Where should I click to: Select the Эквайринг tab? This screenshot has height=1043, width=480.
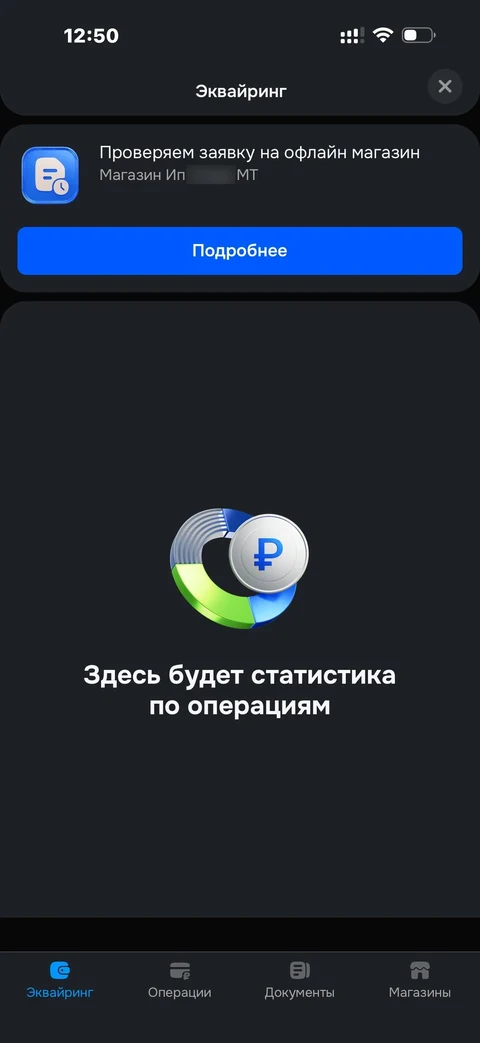[60, 980]
